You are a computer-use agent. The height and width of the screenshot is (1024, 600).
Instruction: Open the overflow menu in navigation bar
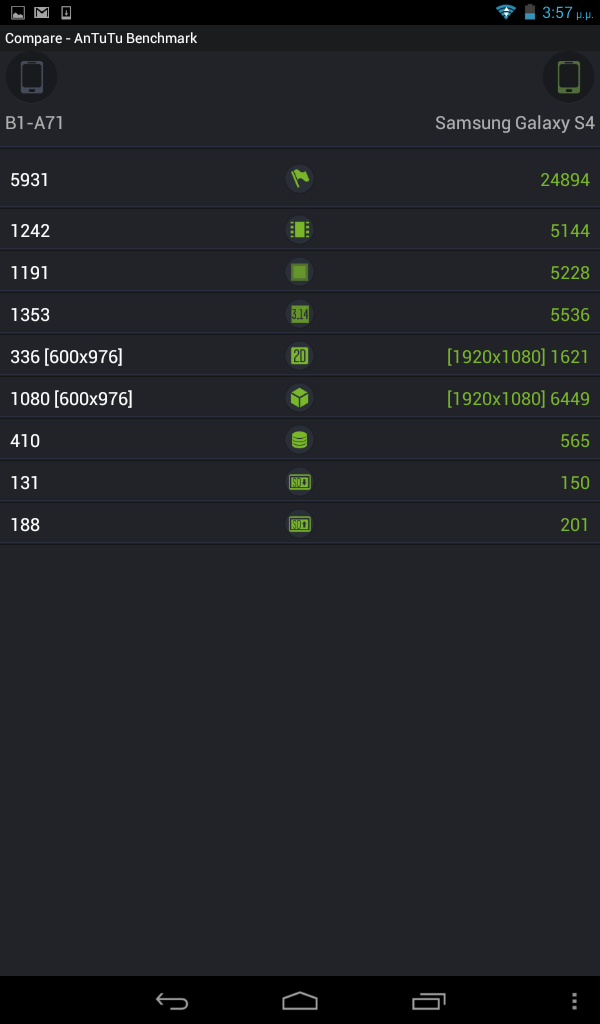tap(574, 1000)
